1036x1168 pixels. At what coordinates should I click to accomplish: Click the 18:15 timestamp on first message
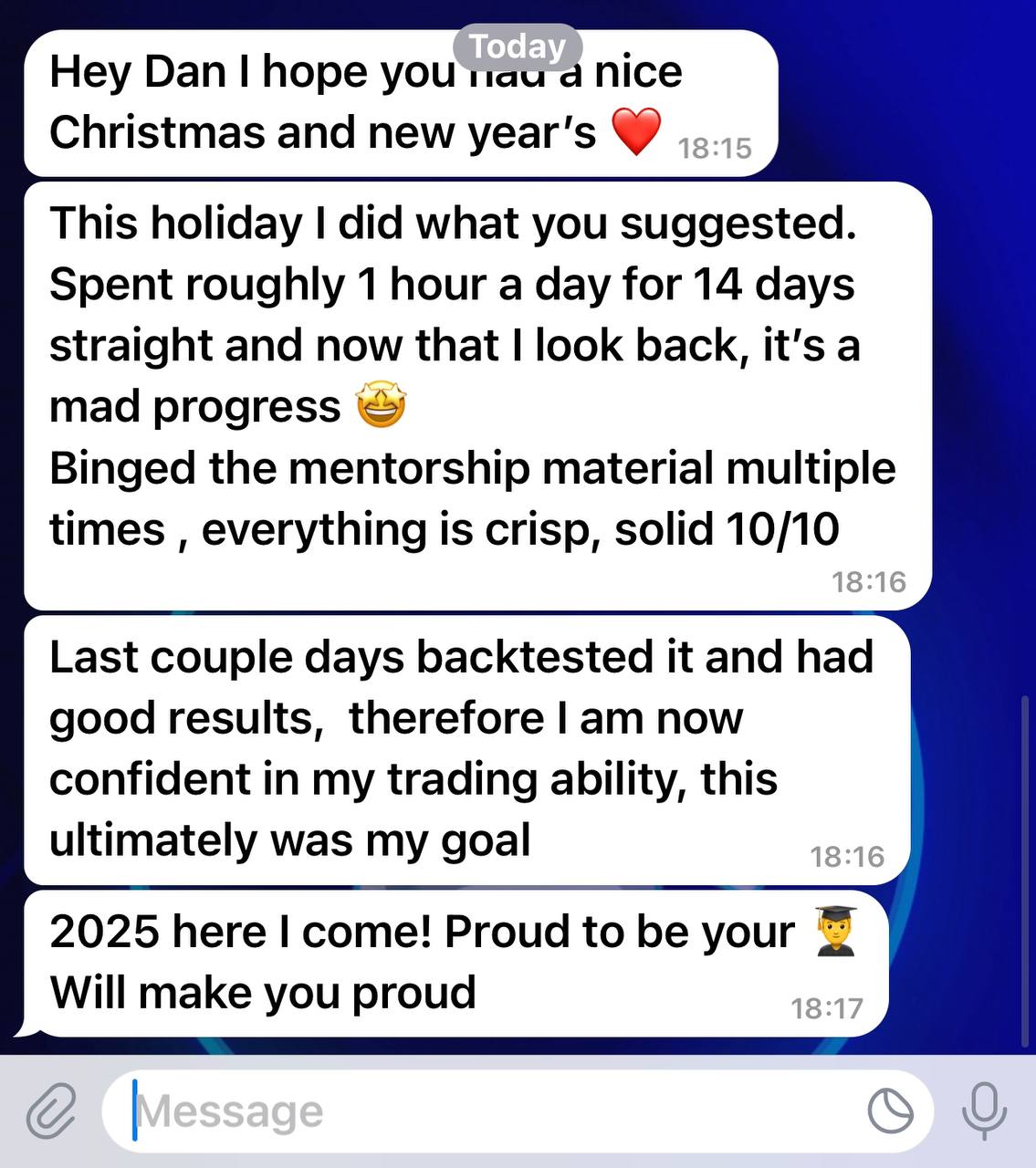(713, 146)
